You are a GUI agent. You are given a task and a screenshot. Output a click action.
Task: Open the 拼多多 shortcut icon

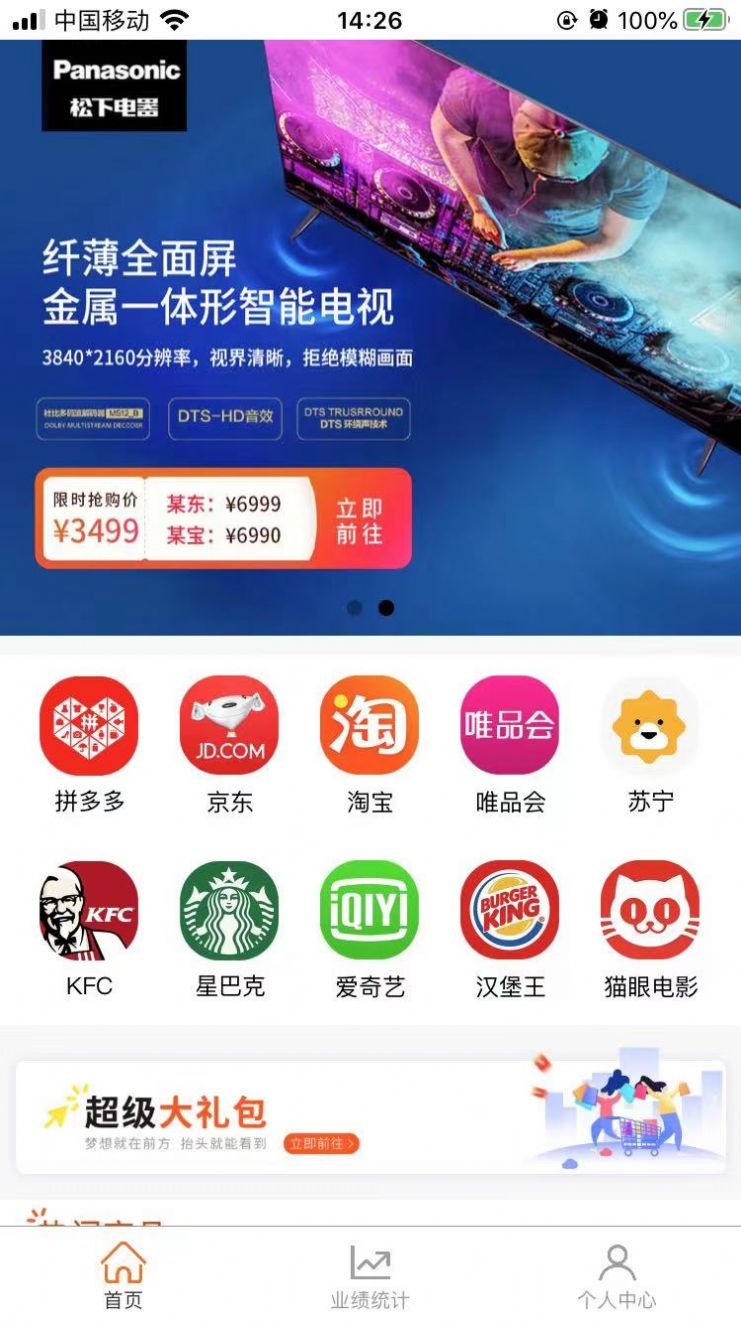(90, 728)
